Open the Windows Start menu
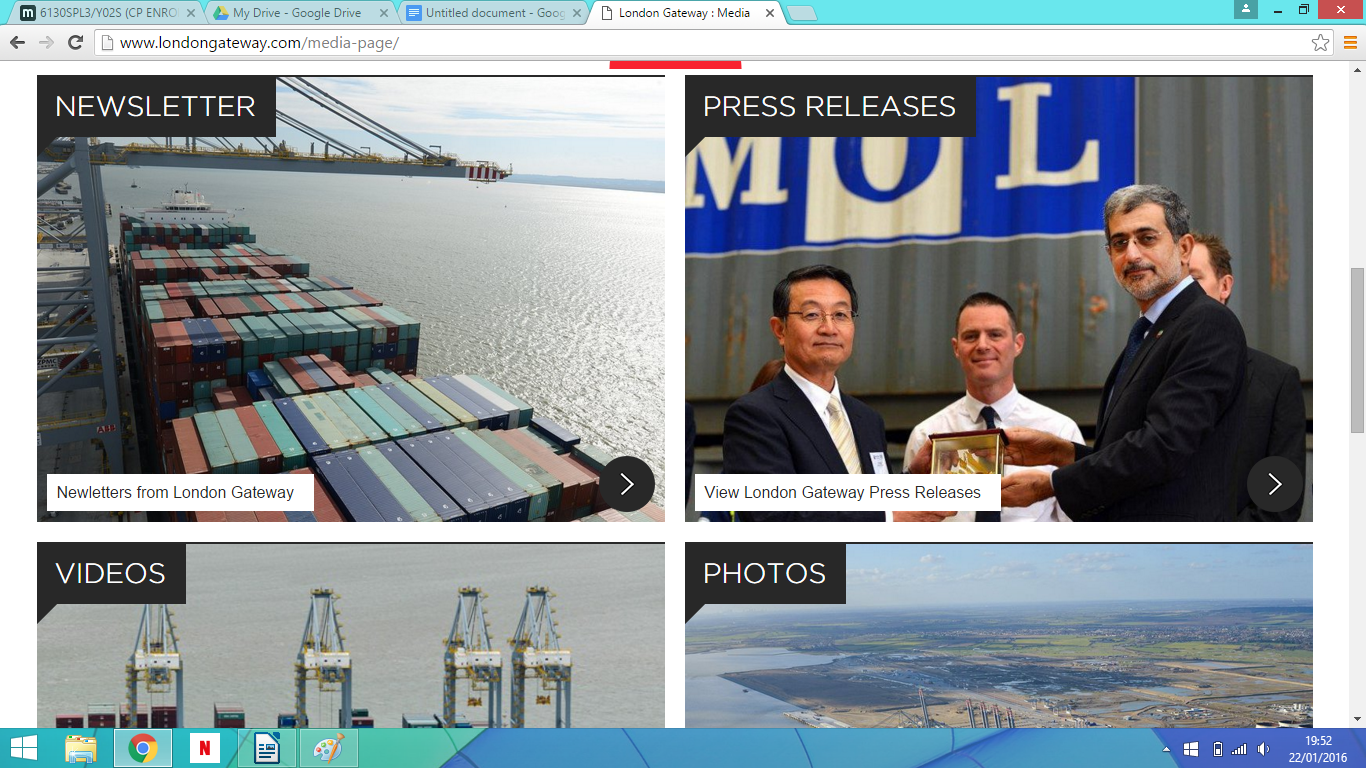The image size is (1366, 768). (24, 748)
